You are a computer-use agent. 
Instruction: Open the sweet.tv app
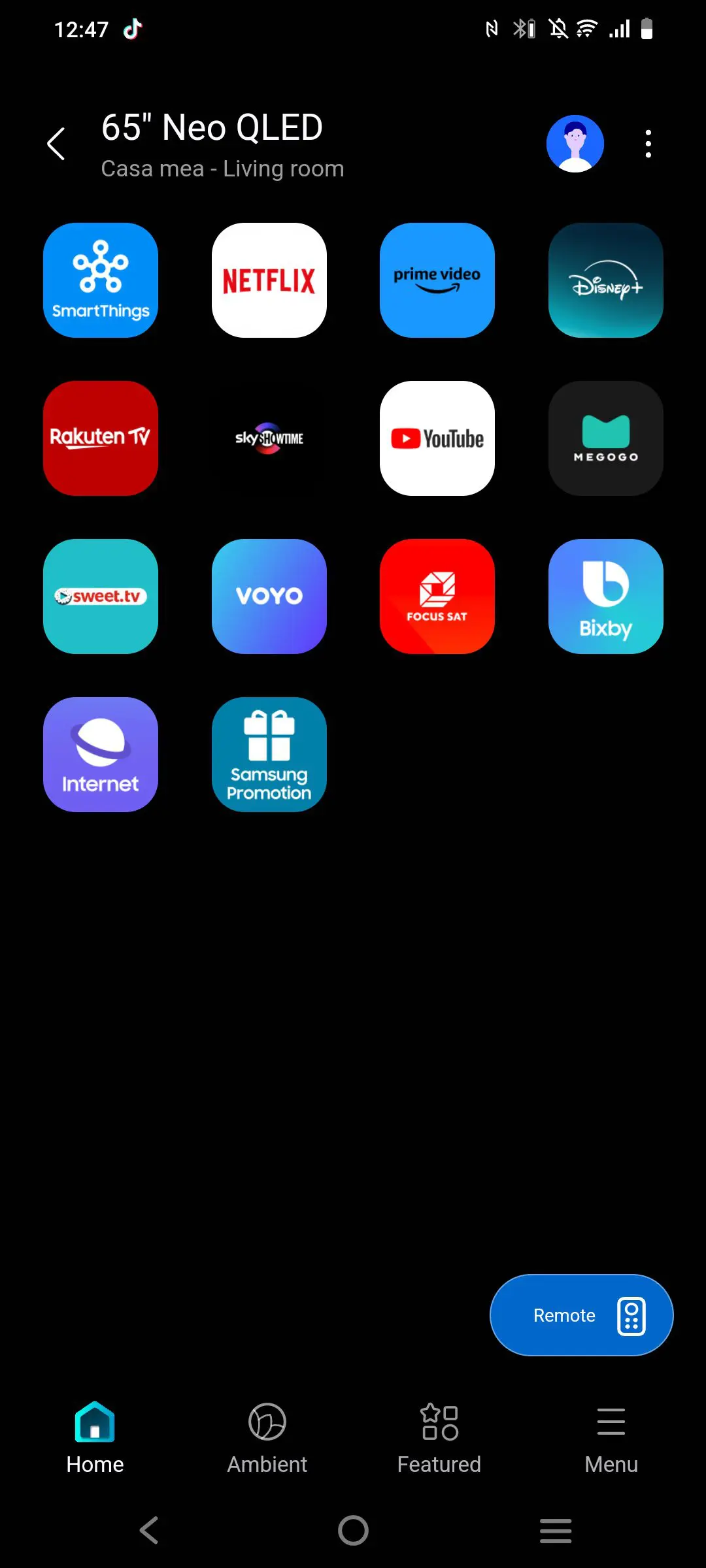101,596
